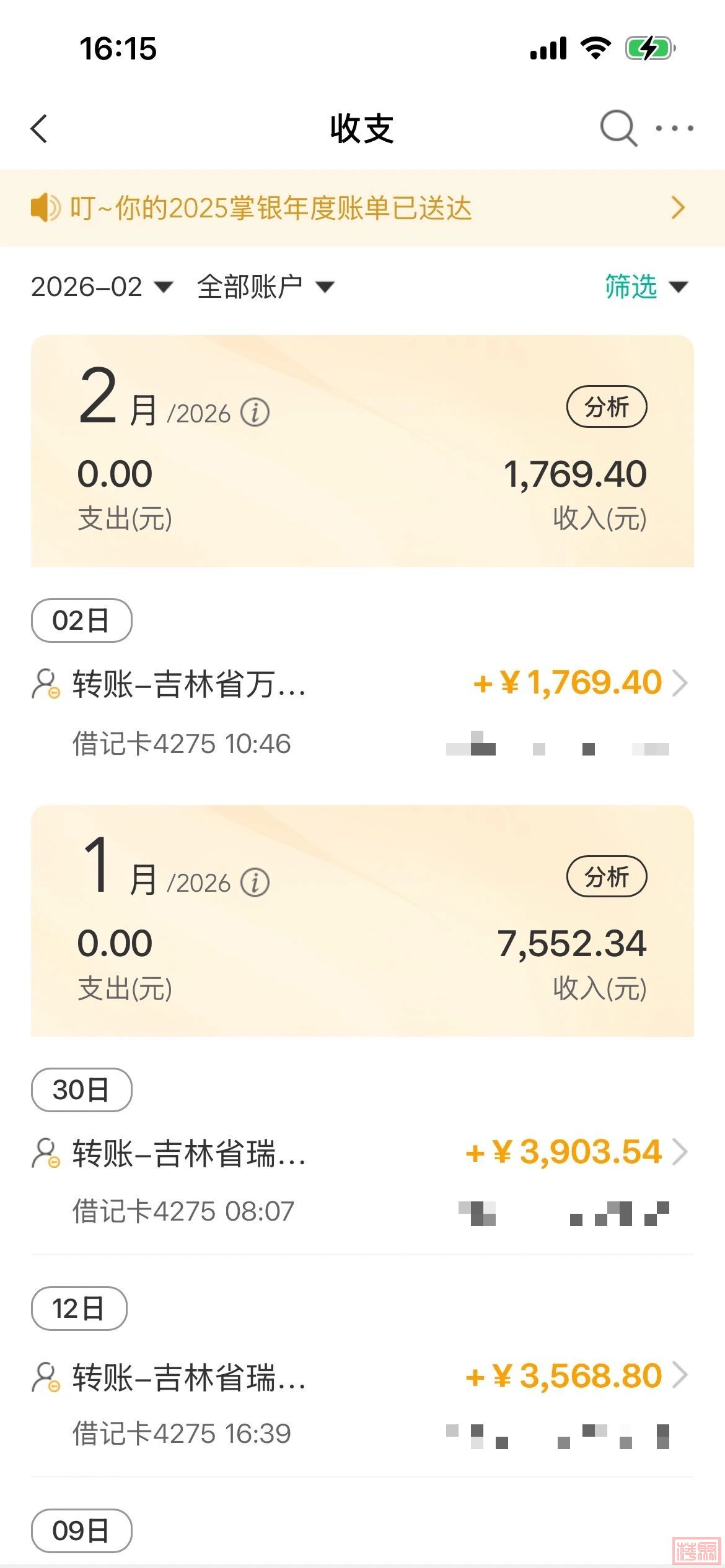The image size is (725, 1568).
Task: Show info icon for 2月/2026
Action: pos(255,412)
